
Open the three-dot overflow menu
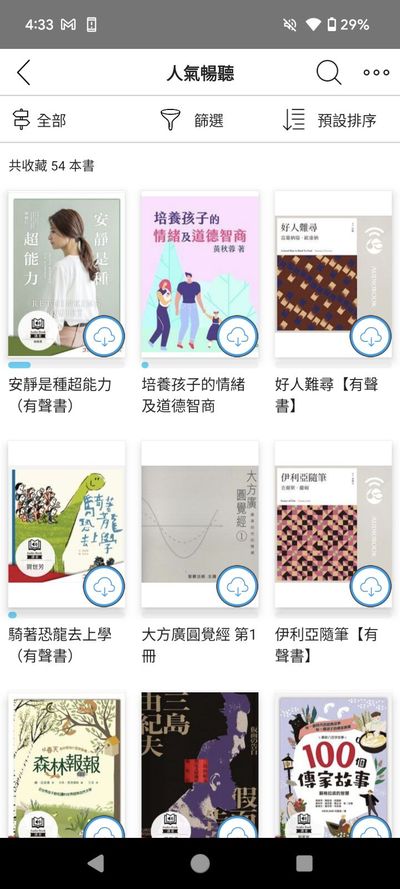click(x=376, y=73)
